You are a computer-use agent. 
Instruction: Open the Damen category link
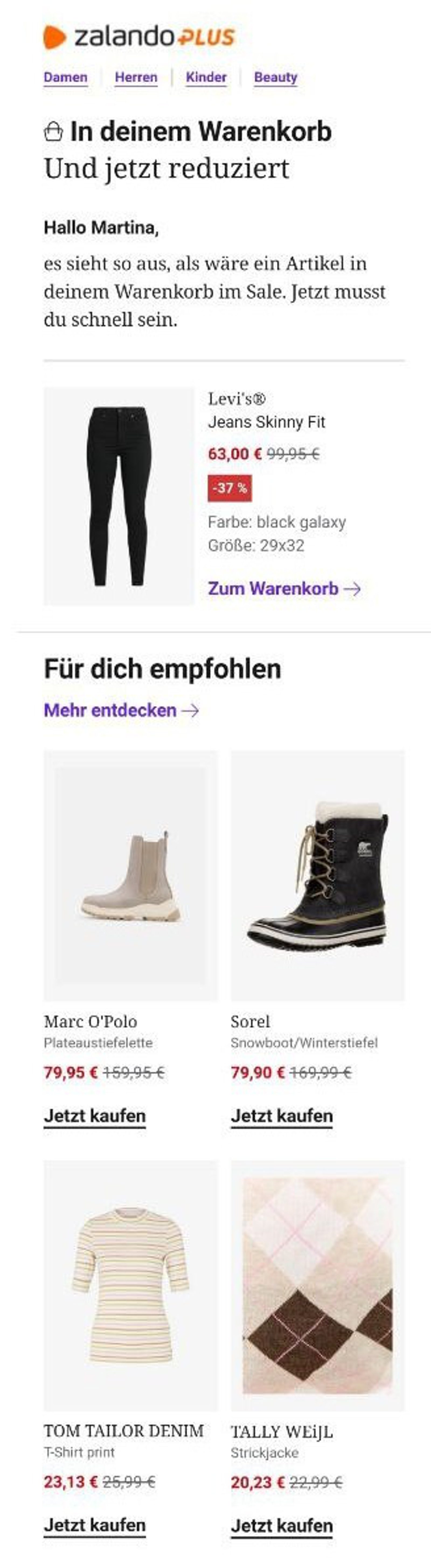point(65,77)
